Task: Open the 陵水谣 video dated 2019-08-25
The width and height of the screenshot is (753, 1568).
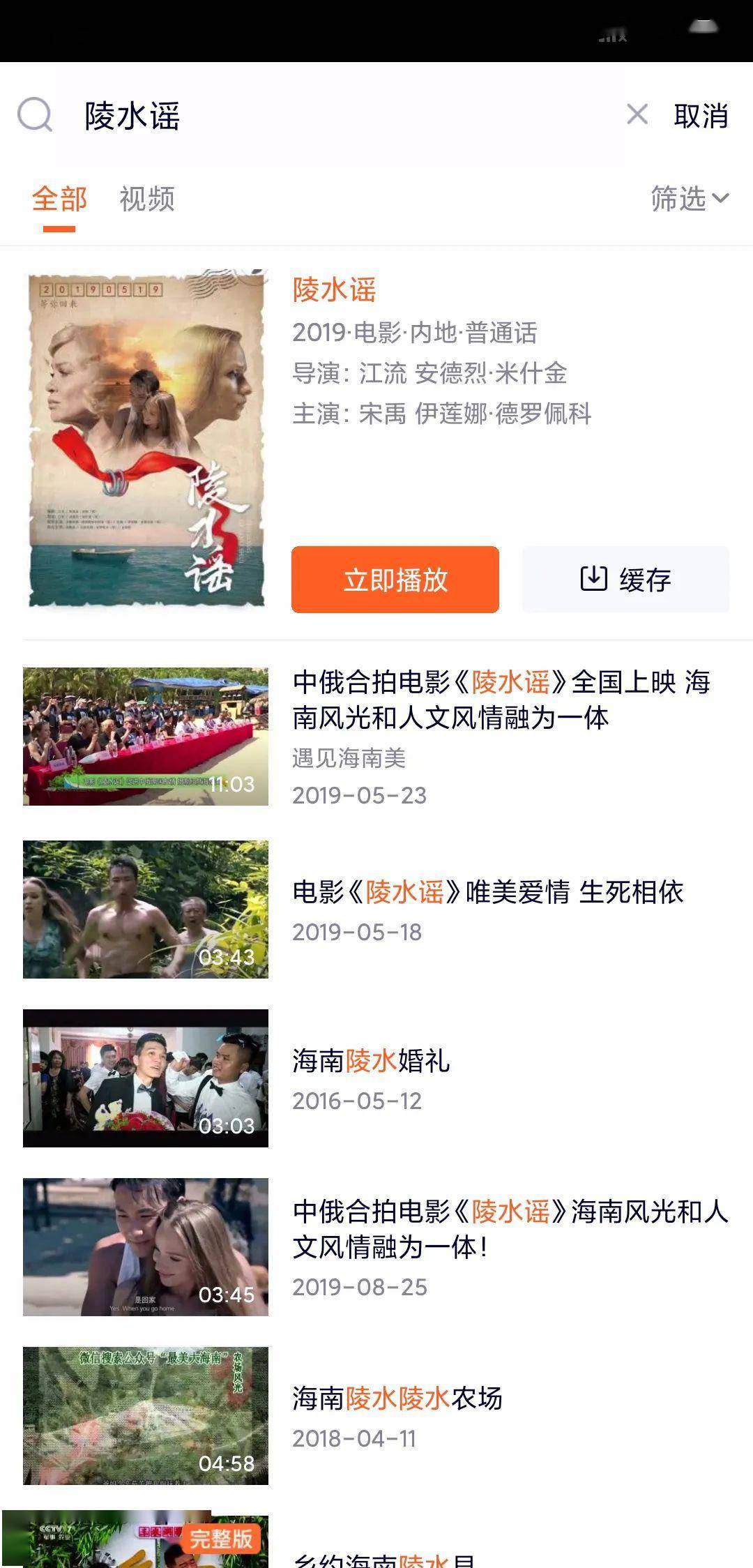Action: click(x=509, y=1229)
